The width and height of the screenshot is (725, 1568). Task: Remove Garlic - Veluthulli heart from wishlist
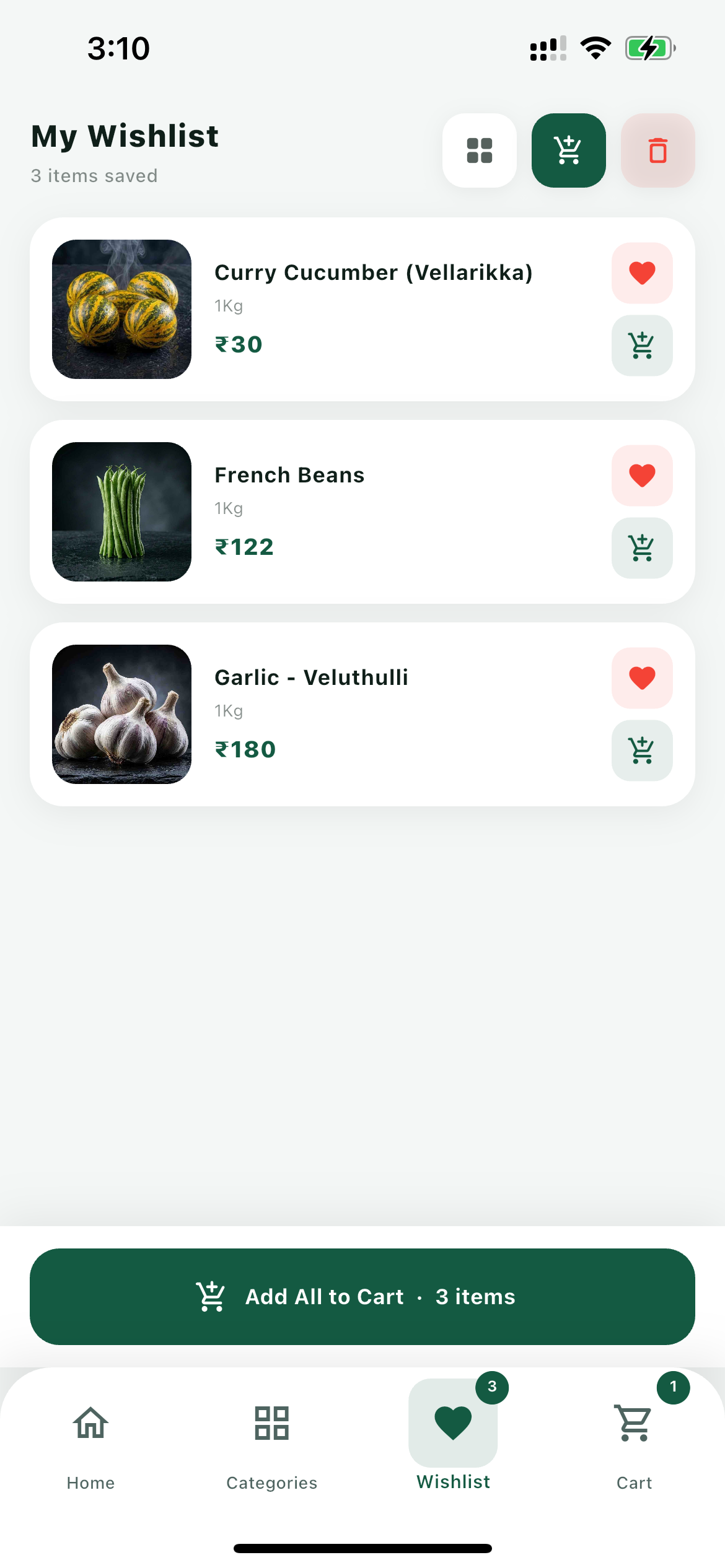pyautogui.click(x=642, y=678)
